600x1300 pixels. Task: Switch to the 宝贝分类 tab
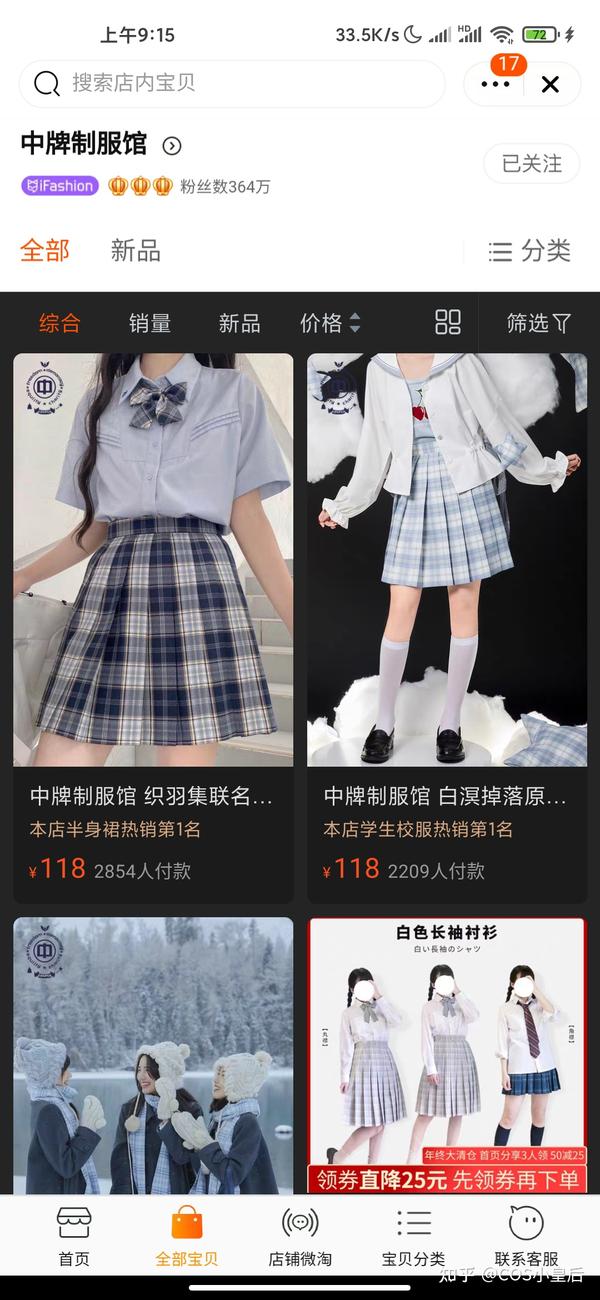414,1236
